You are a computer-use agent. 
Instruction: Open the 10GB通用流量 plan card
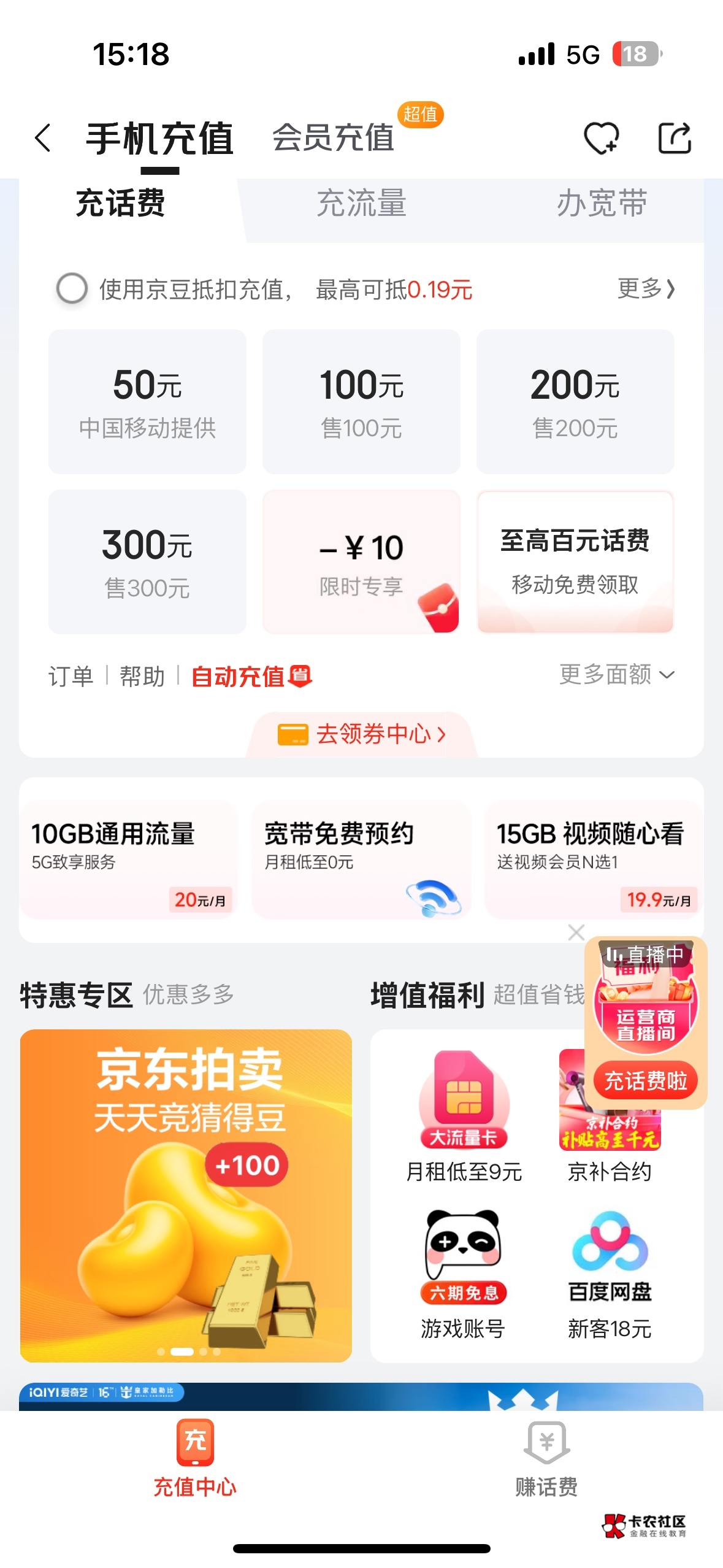point(128,859)
